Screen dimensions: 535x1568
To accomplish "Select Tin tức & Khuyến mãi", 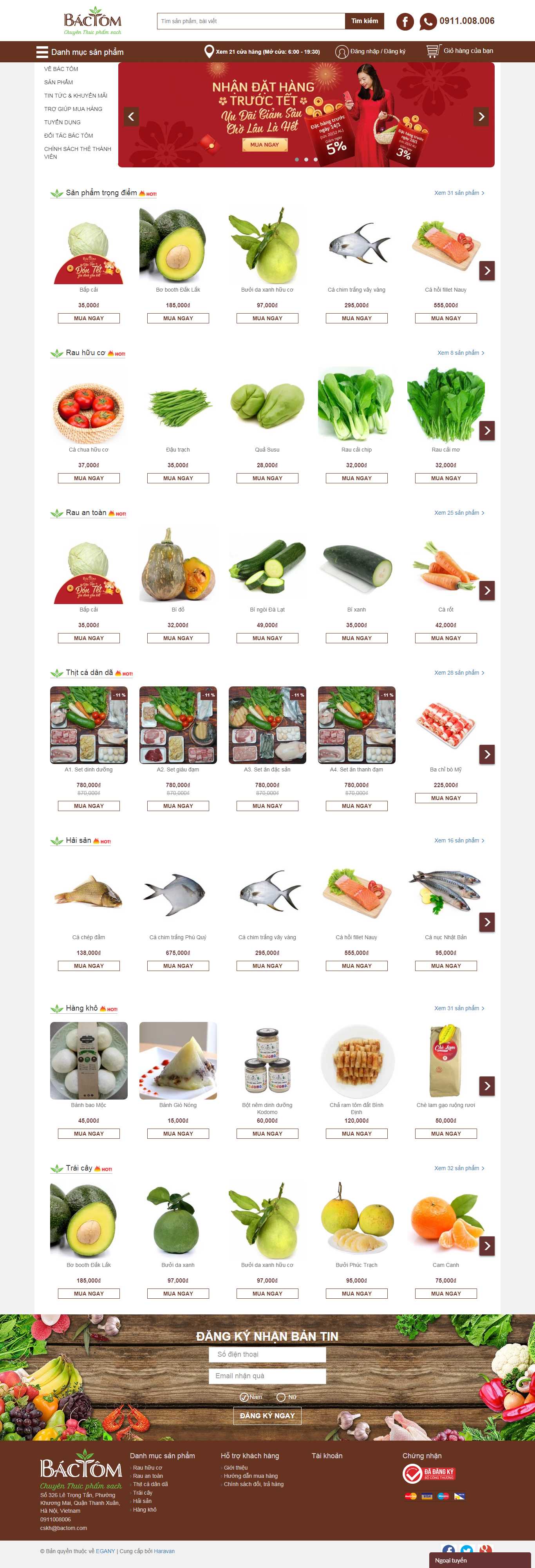I will tap(75, 96).
